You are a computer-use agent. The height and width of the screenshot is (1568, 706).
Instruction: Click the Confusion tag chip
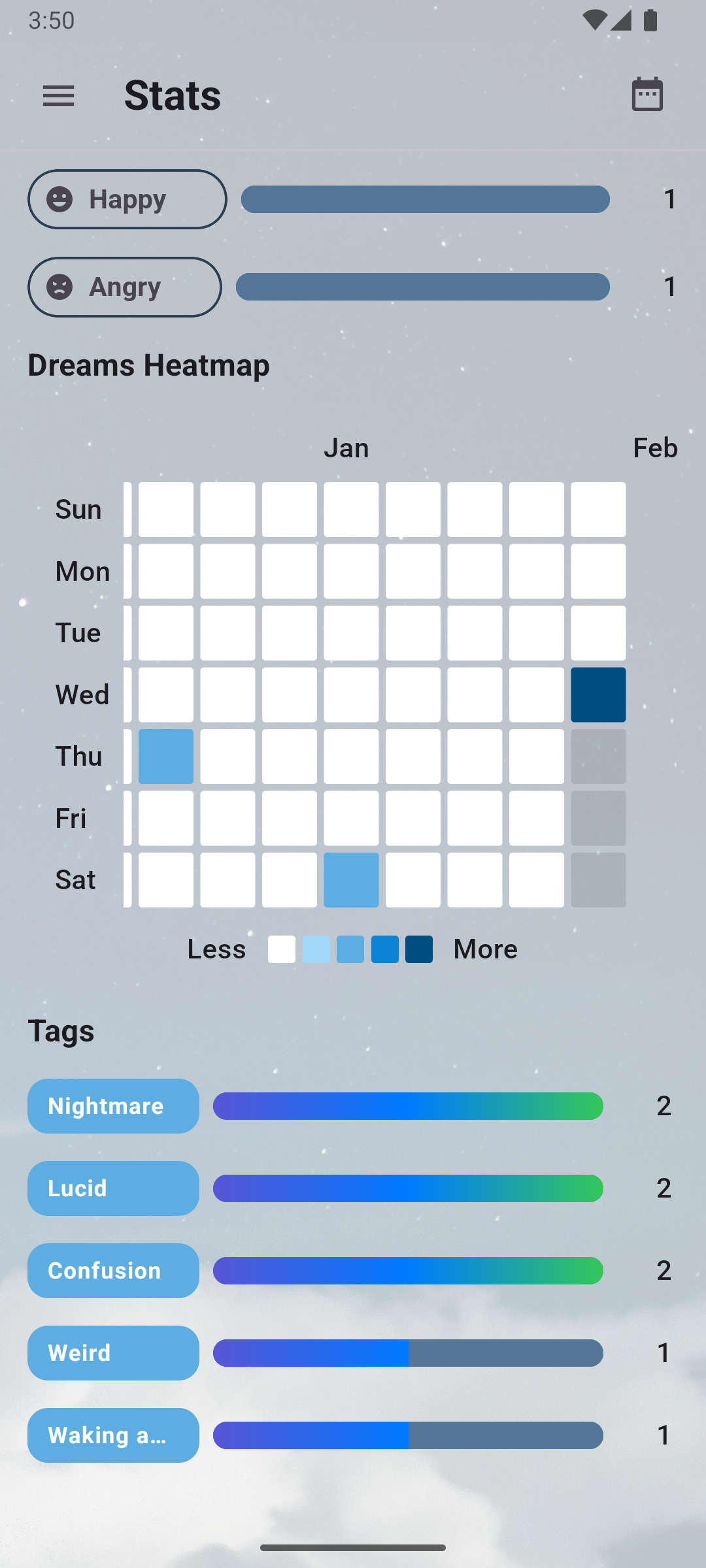(x=113, y=1270)
